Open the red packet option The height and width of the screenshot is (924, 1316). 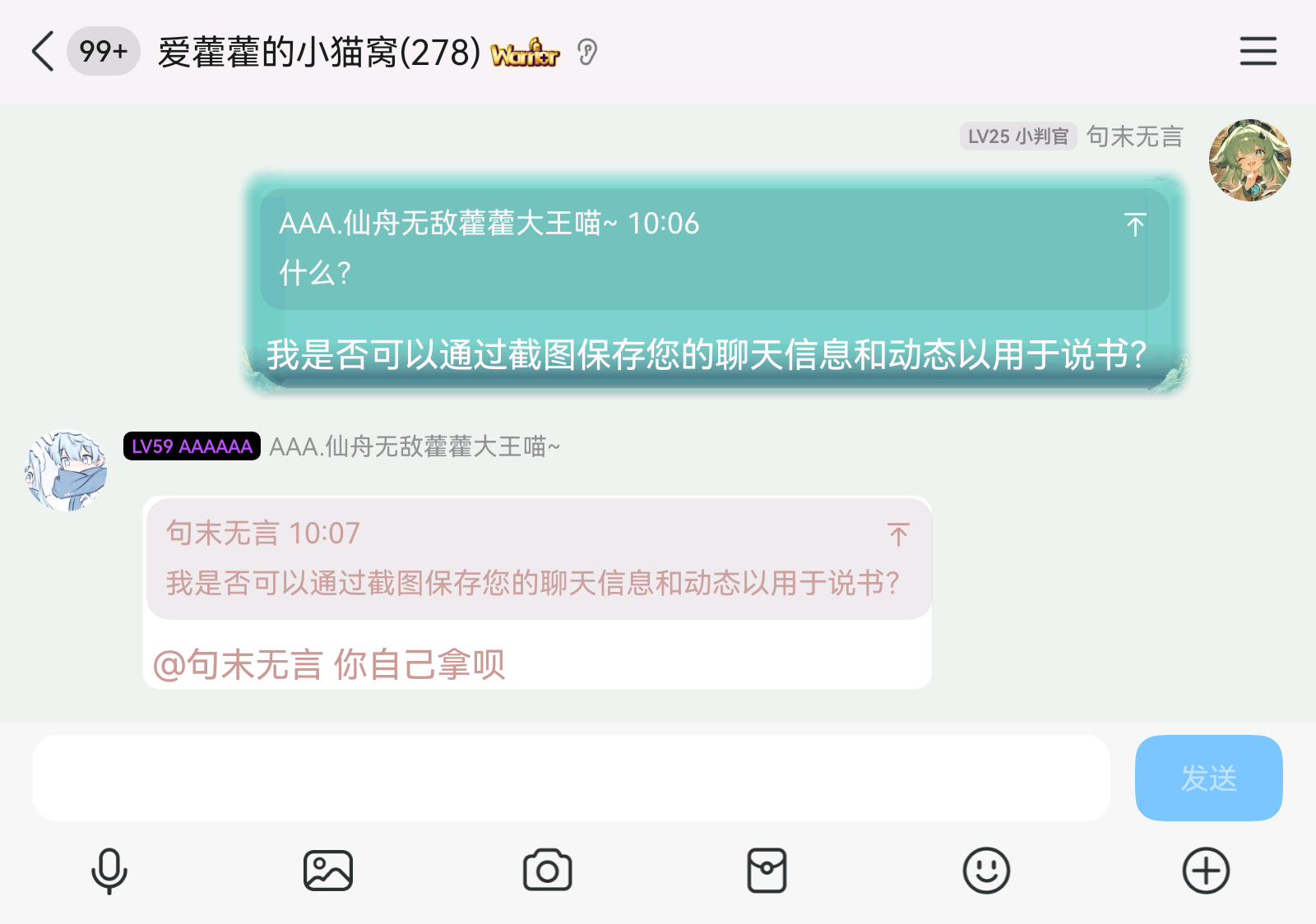(767, 871)
